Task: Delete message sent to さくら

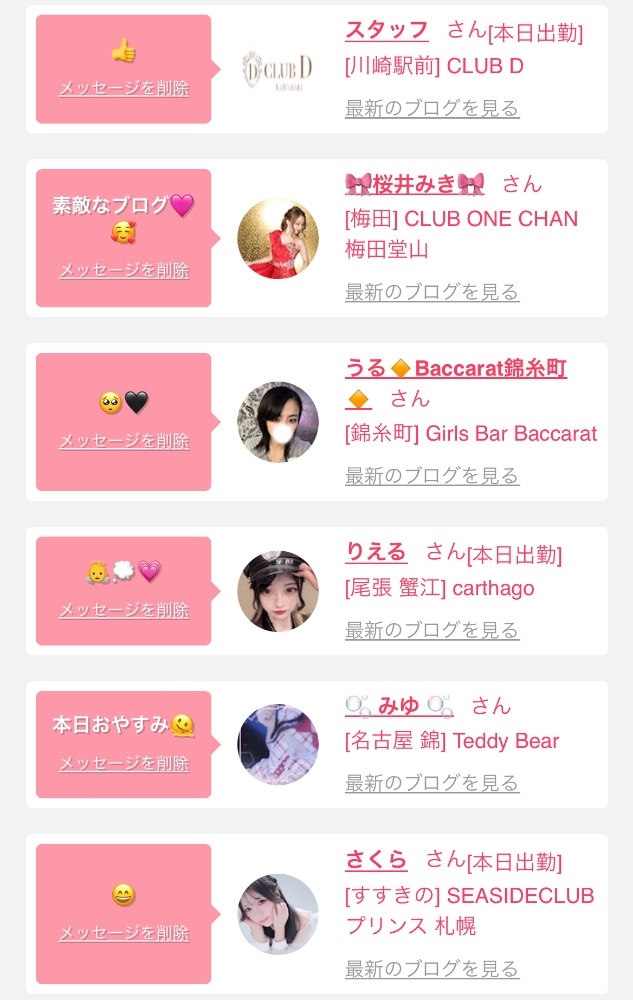Action: [x=124, y=933]
